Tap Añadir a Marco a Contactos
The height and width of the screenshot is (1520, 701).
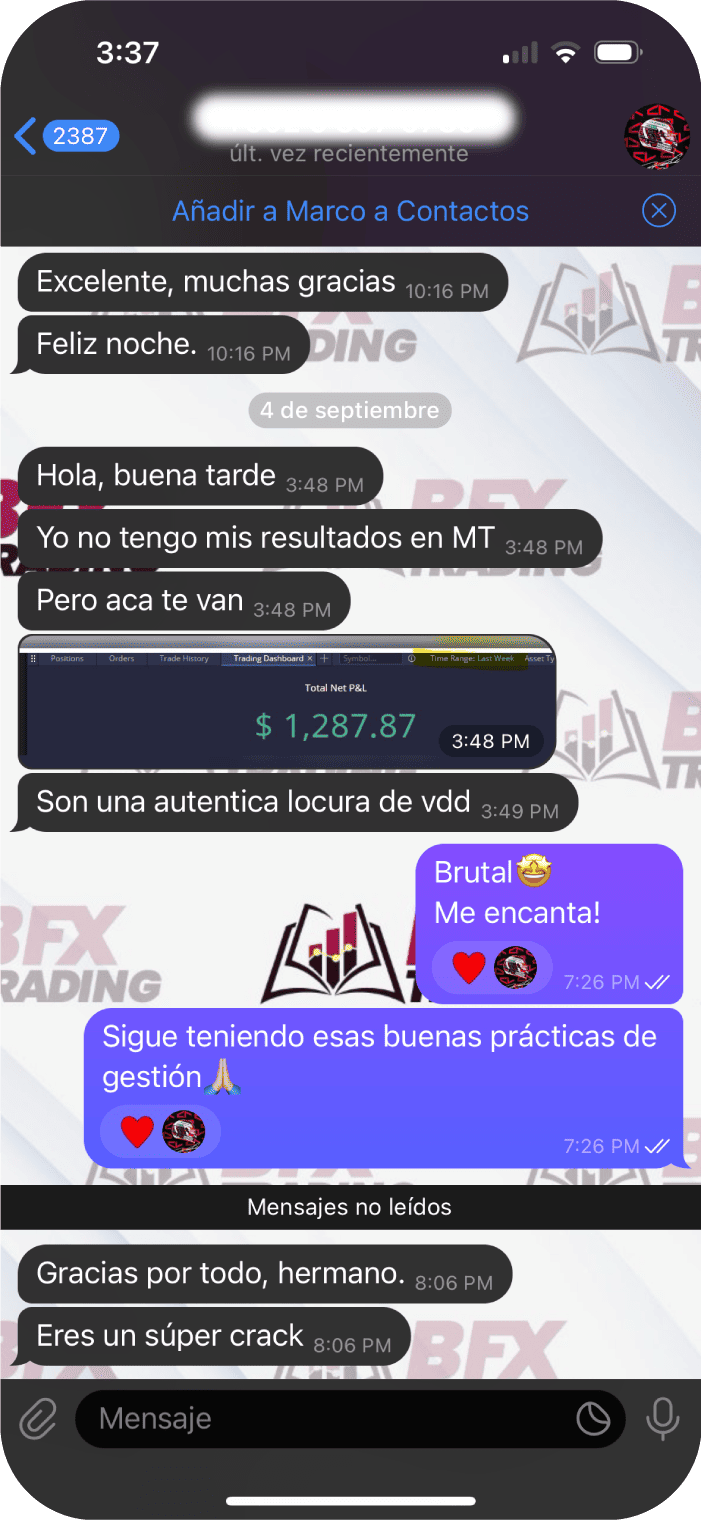[x=350, y=211]
